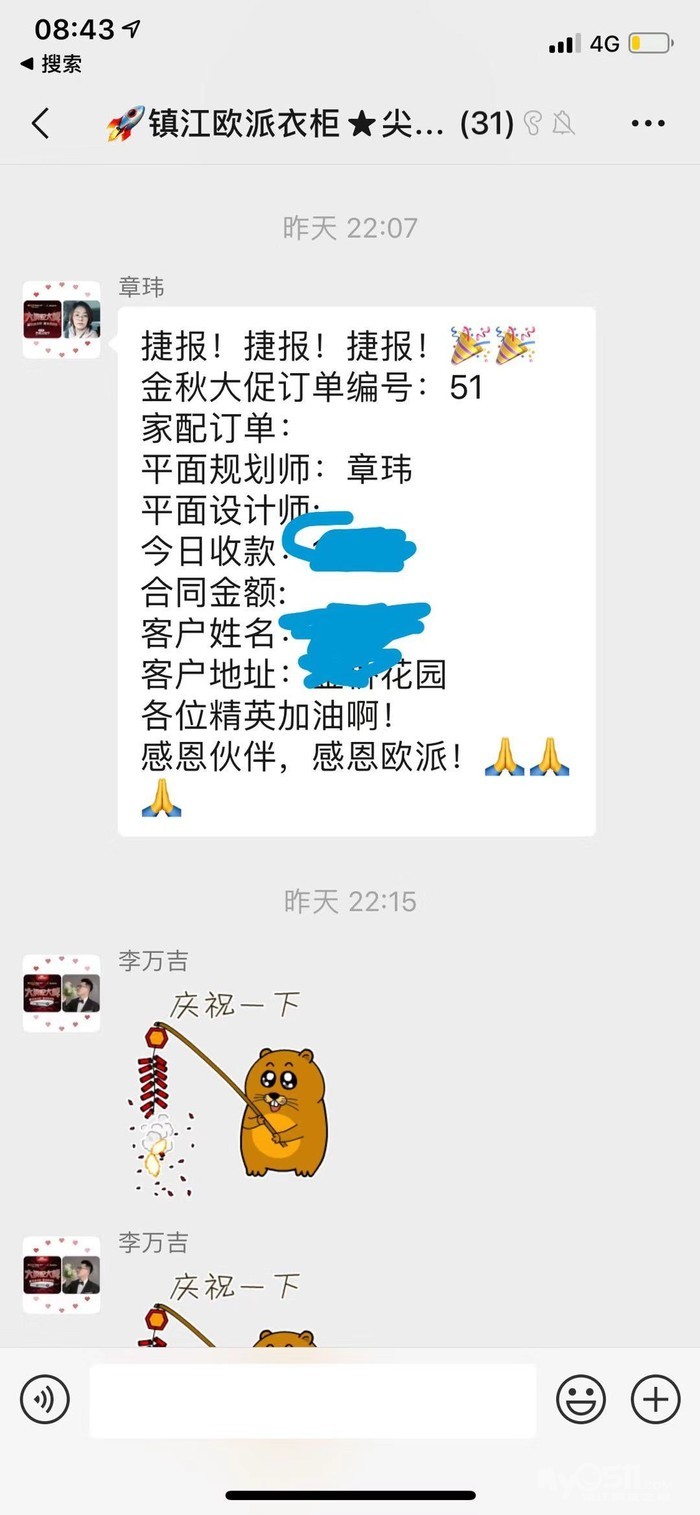Focus the message text field
This screenshot has height=1515, width=700.
point(312,1400)
